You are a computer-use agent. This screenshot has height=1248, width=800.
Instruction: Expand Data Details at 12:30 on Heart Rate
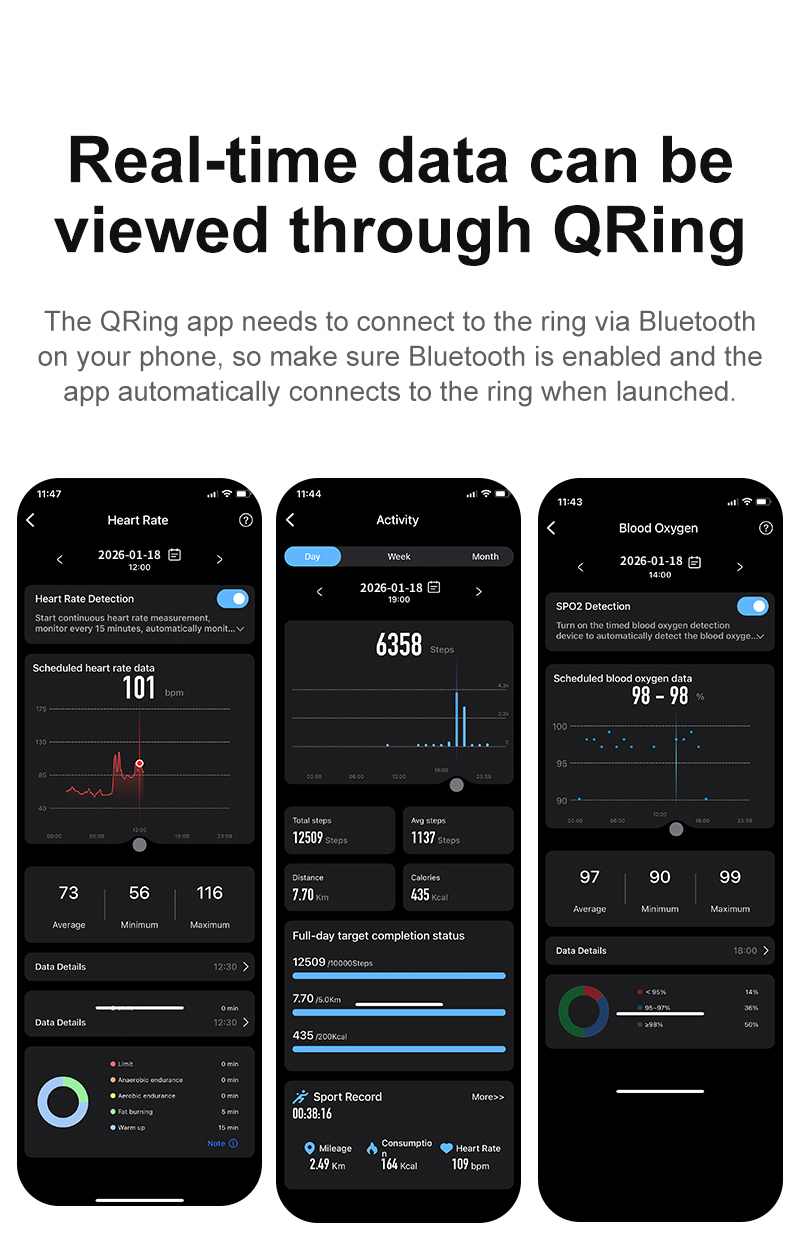pyautogui.click(x=138, y=966)
